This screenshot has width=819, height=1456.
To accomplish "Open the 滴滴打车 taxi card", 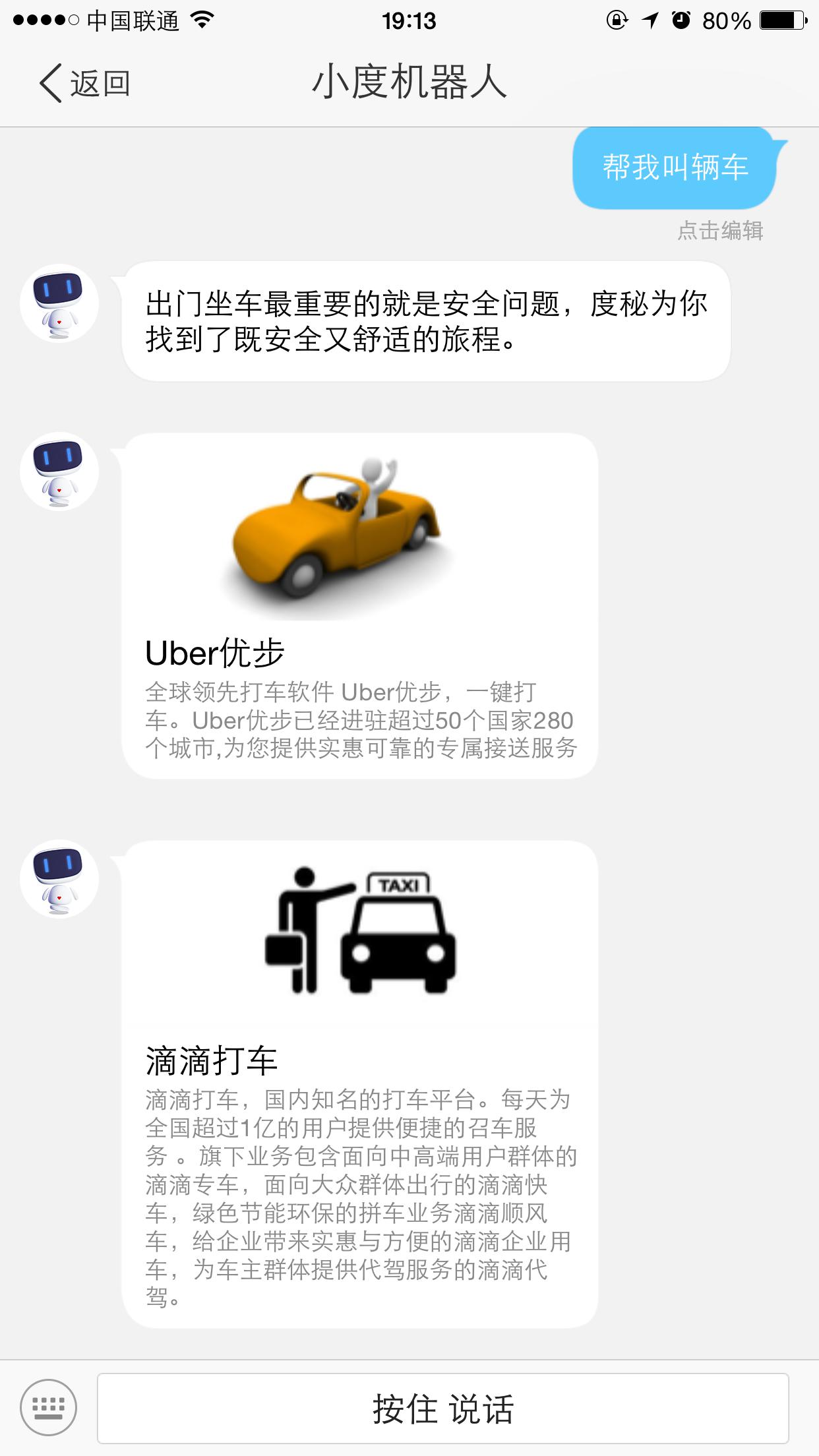I will tap(359, 1083).
